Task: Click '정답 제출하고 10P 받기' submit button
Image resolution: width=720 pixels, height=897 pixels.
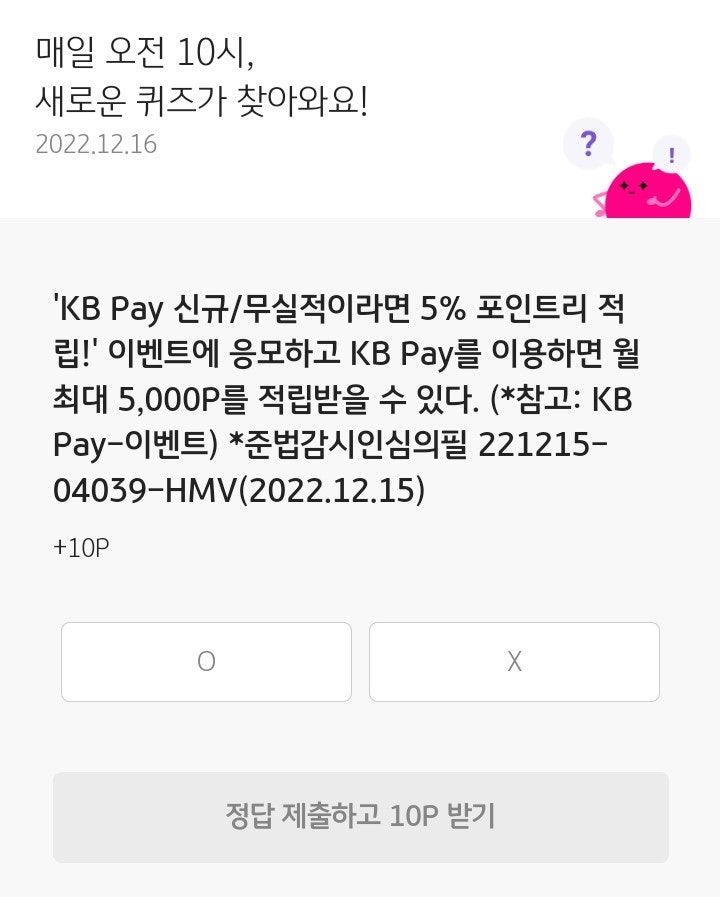Action: pyautogui.click(x=360, y=818)
